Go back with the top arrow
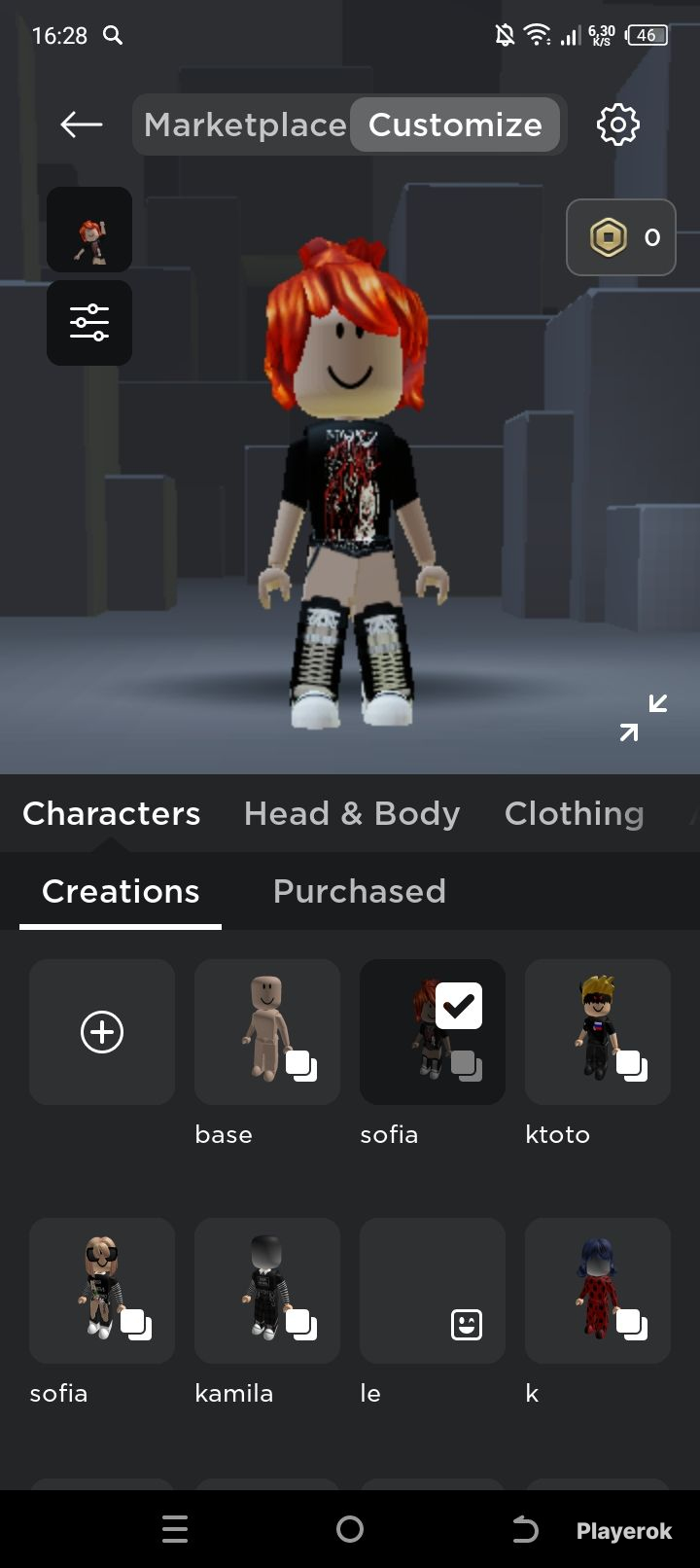Viewport: 700px width, 1568px height. (x=81, y=125)
